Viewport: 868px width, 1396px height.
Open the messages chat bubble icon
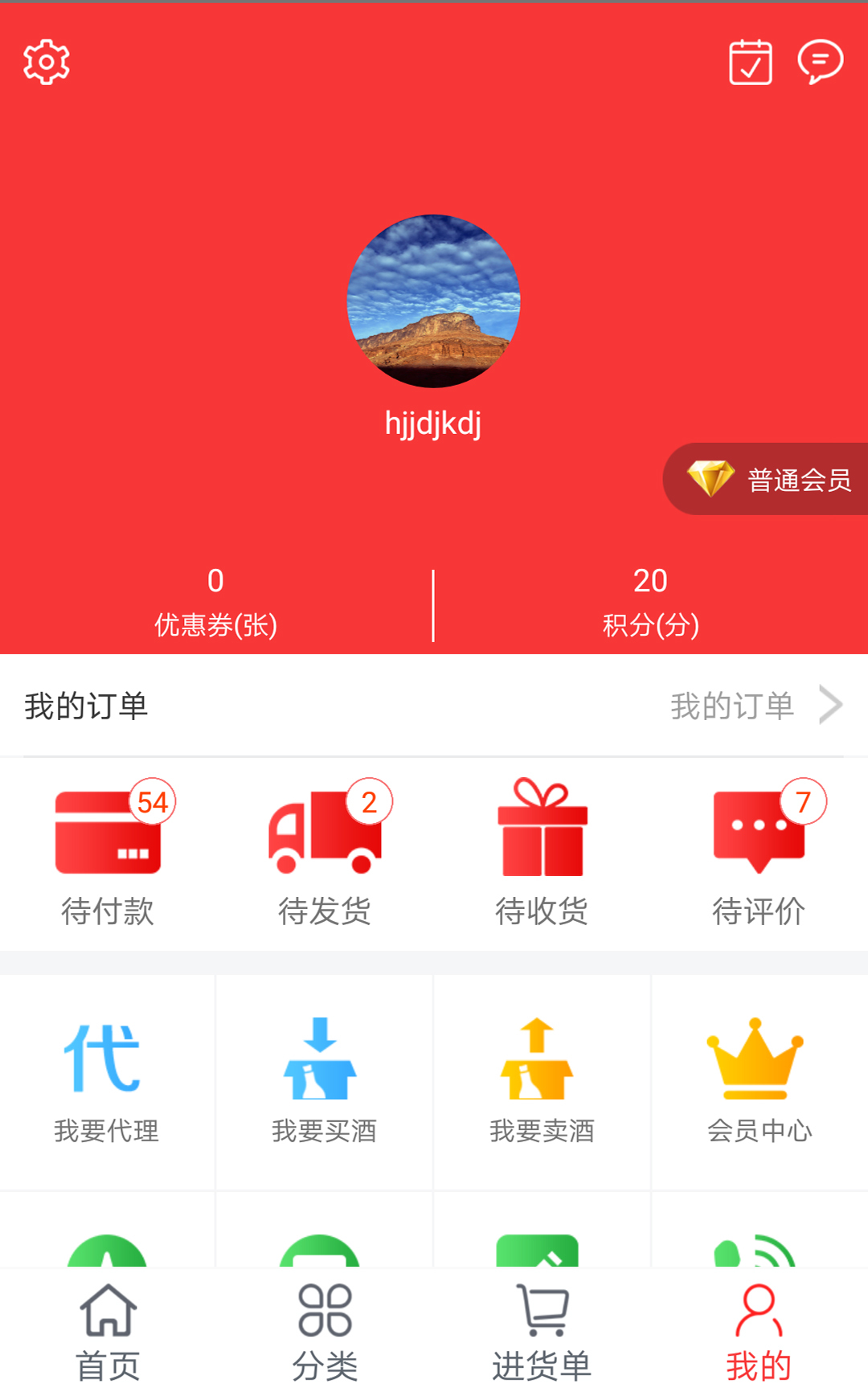click(820, 62)
